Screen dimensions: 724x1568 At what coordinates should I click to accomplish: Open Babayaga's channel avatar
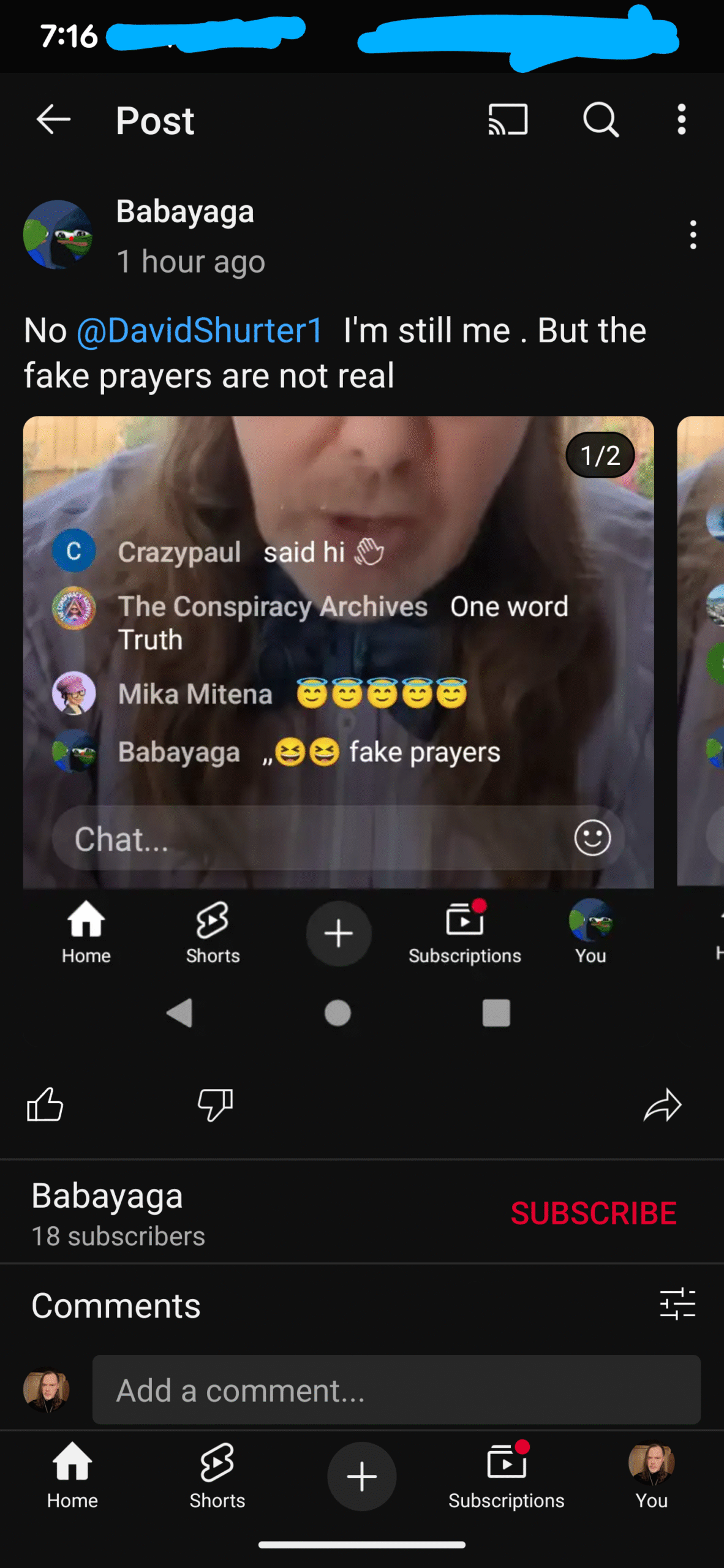pyautogui.click(x=58, y=235)
